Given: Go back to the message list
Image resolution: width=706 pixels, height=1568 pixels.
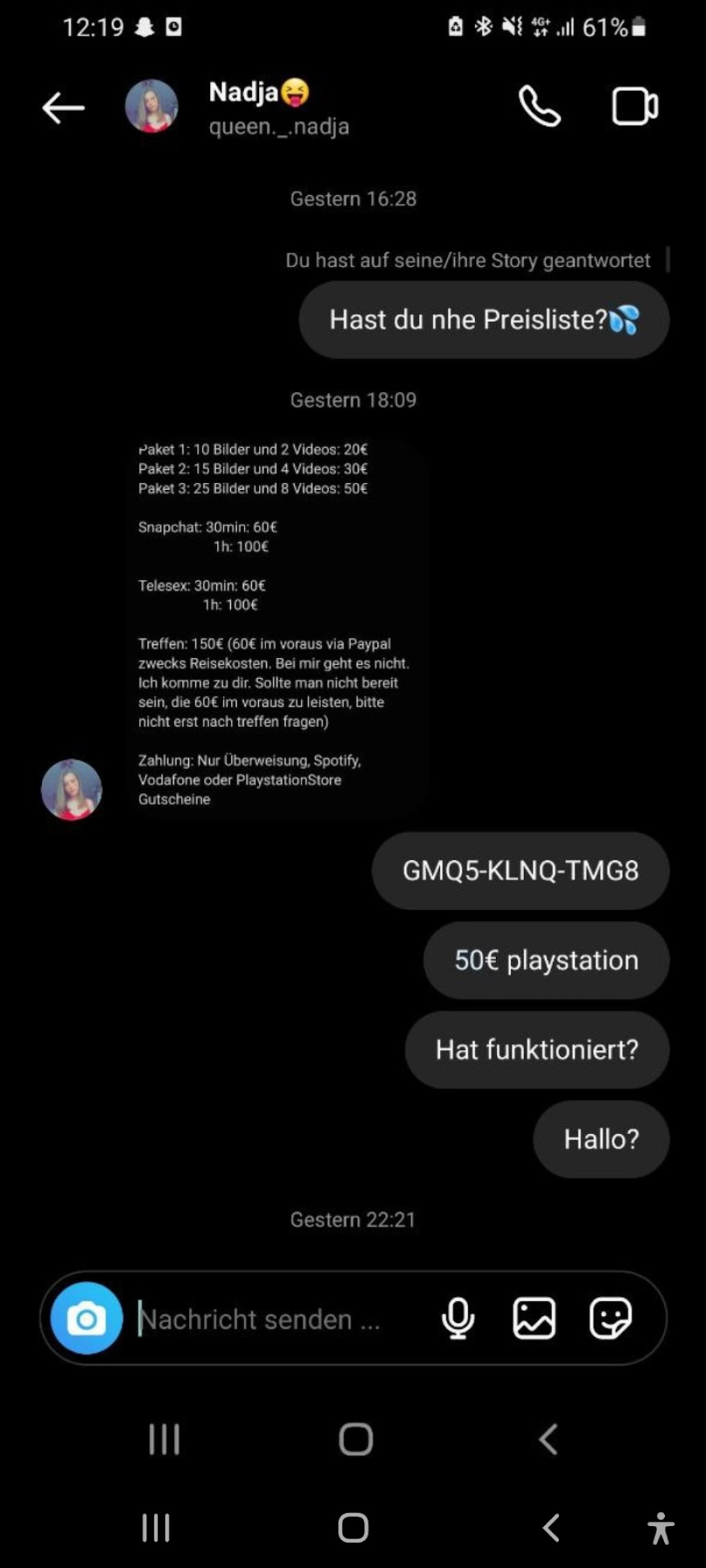Looking at the screenshot, I should pos(63,108).
